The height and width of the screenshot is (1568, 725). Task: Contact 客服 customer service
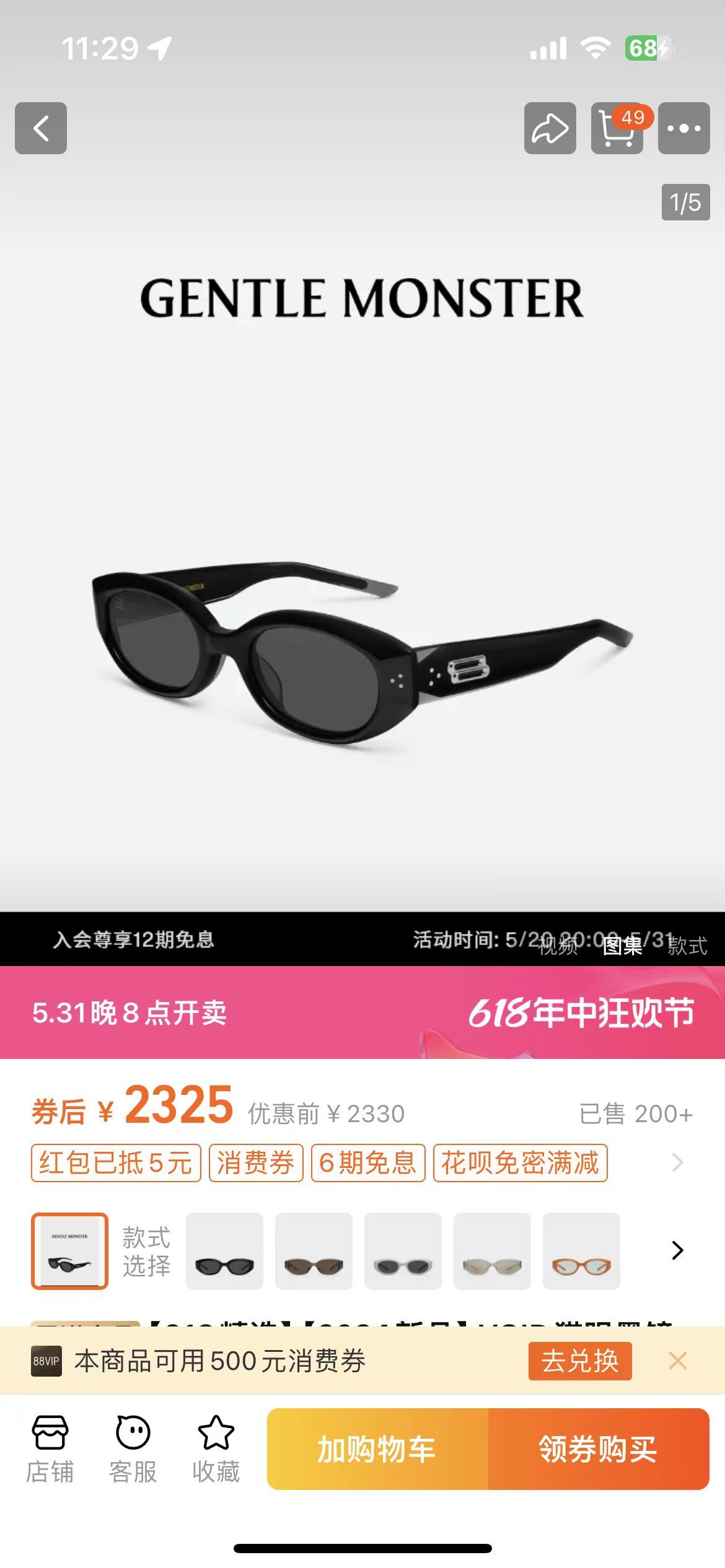(133, 1449)
